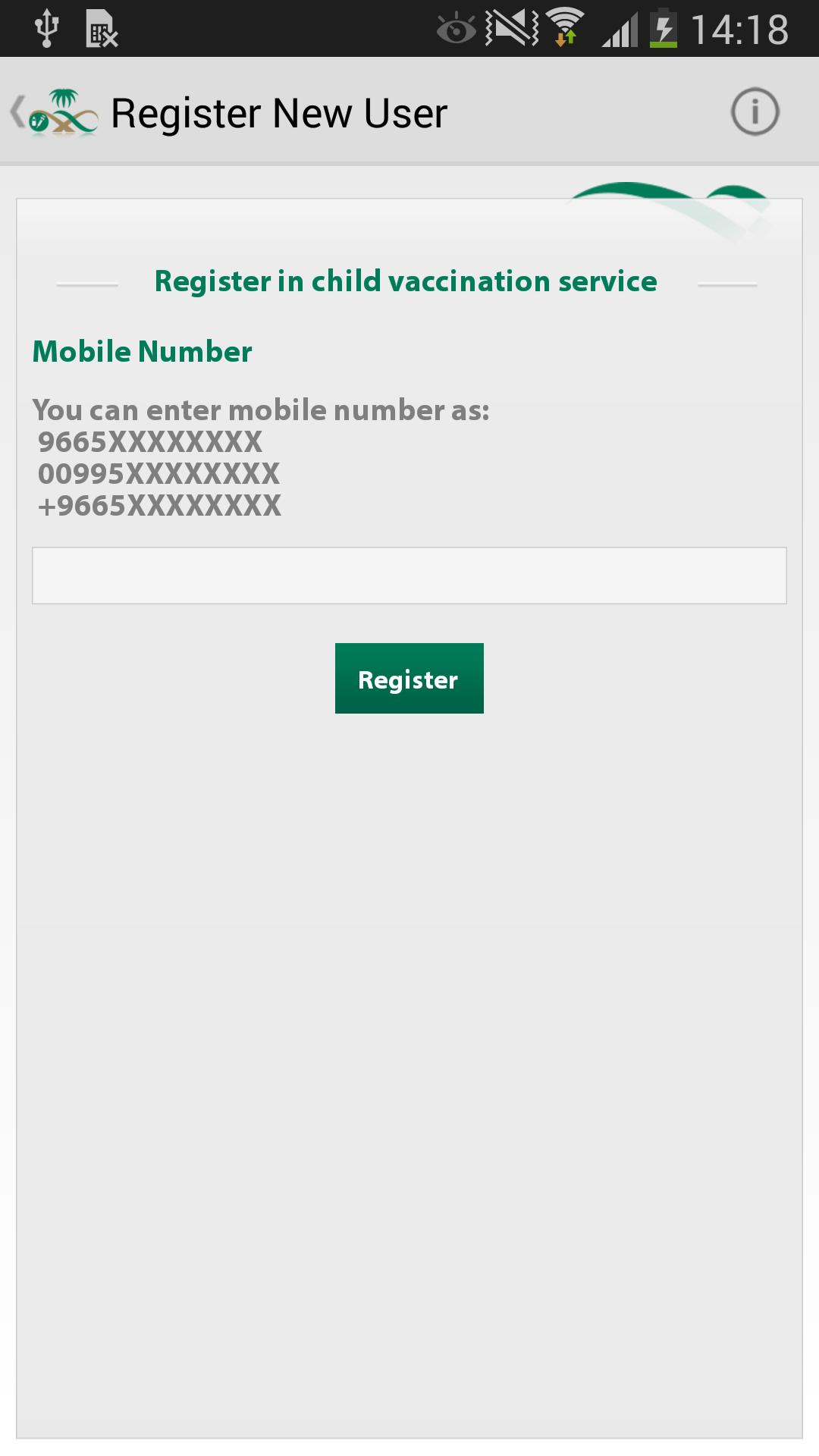Image resolution: width=819 pixels, height=1456 pixels.
Task: Tap the green Register button
Action: pos(409,679)
